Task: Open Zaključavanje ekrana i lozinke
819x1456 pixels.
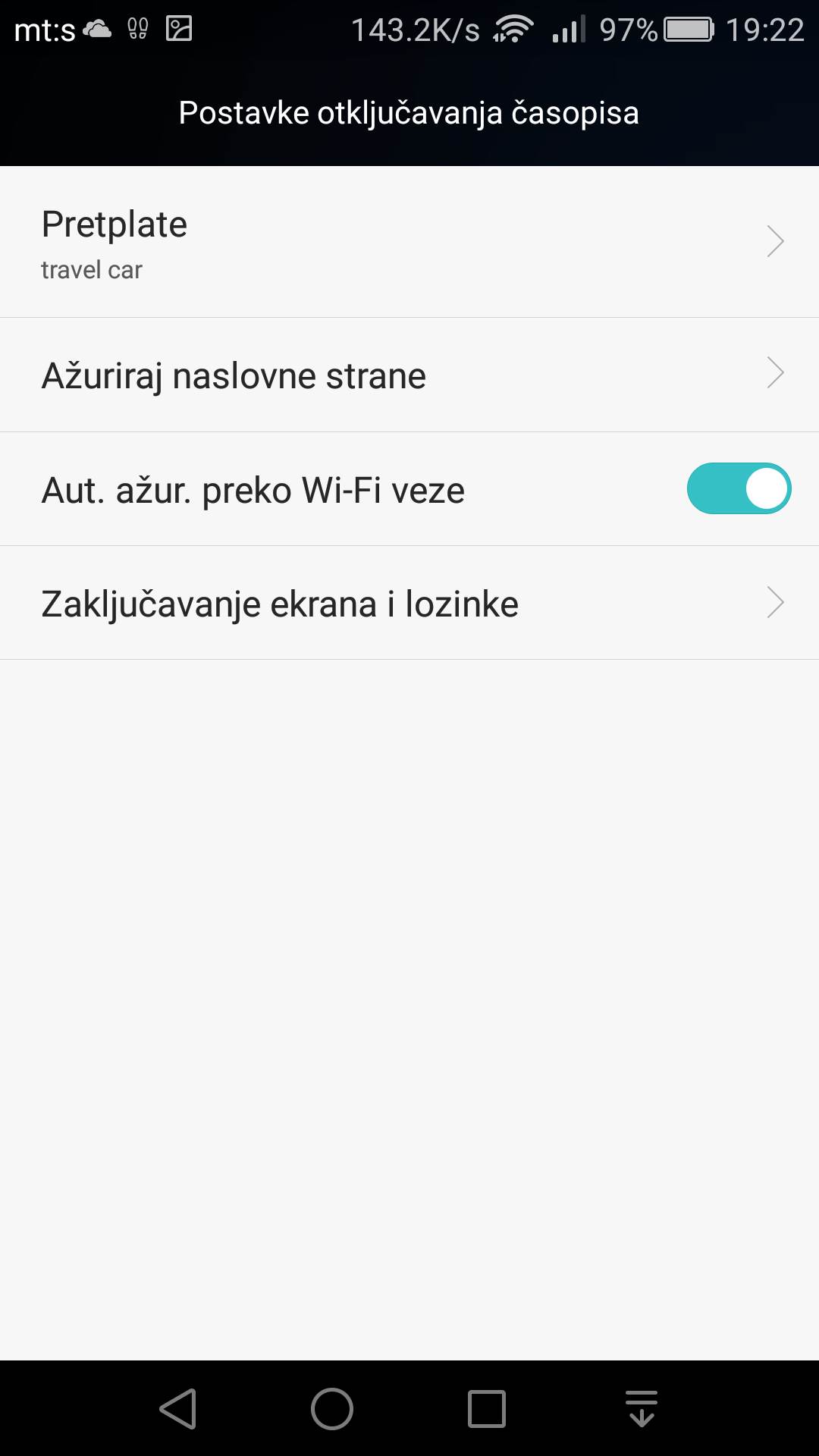Action: pyautogui.click(x=409, y=604)
